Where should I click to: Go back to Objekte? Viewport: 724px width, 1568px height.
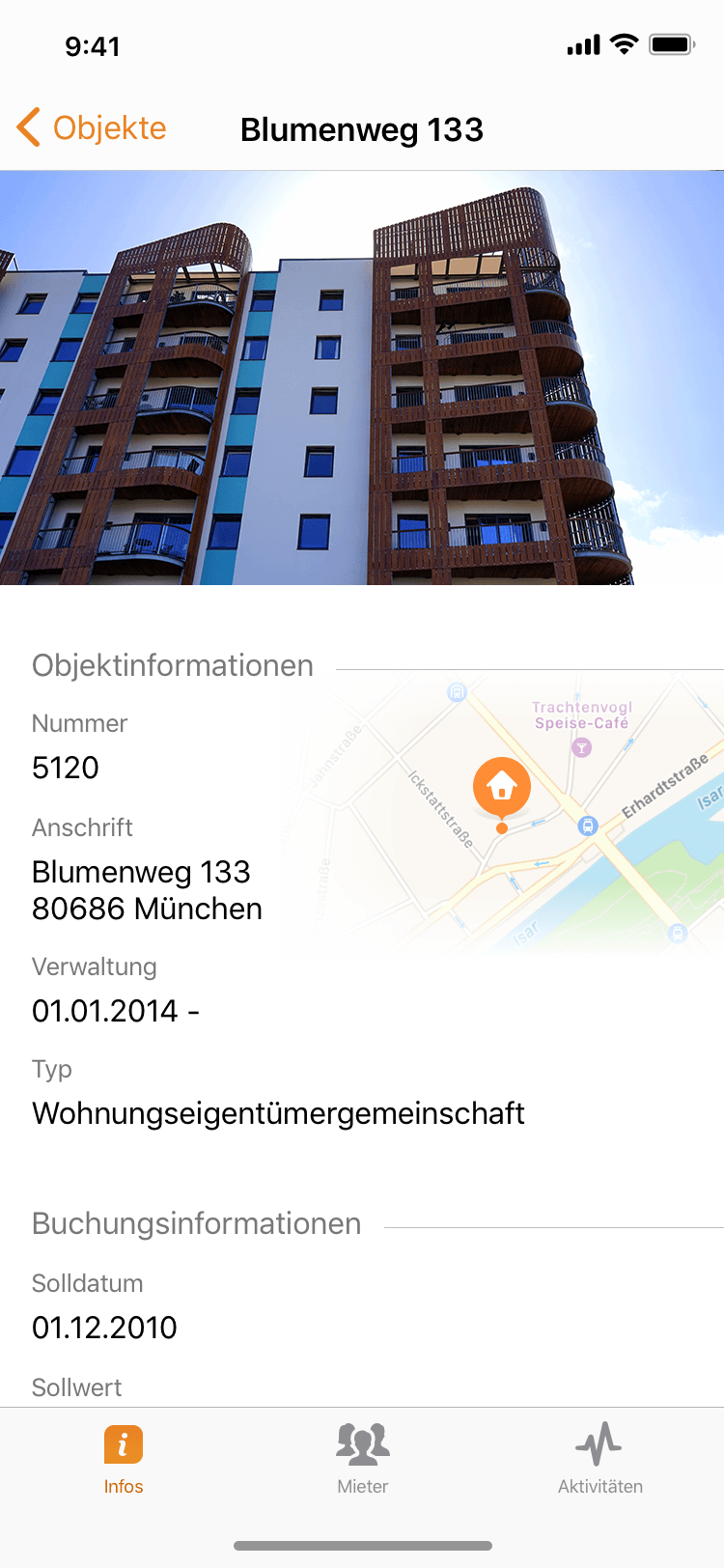[x=92, y=127]
